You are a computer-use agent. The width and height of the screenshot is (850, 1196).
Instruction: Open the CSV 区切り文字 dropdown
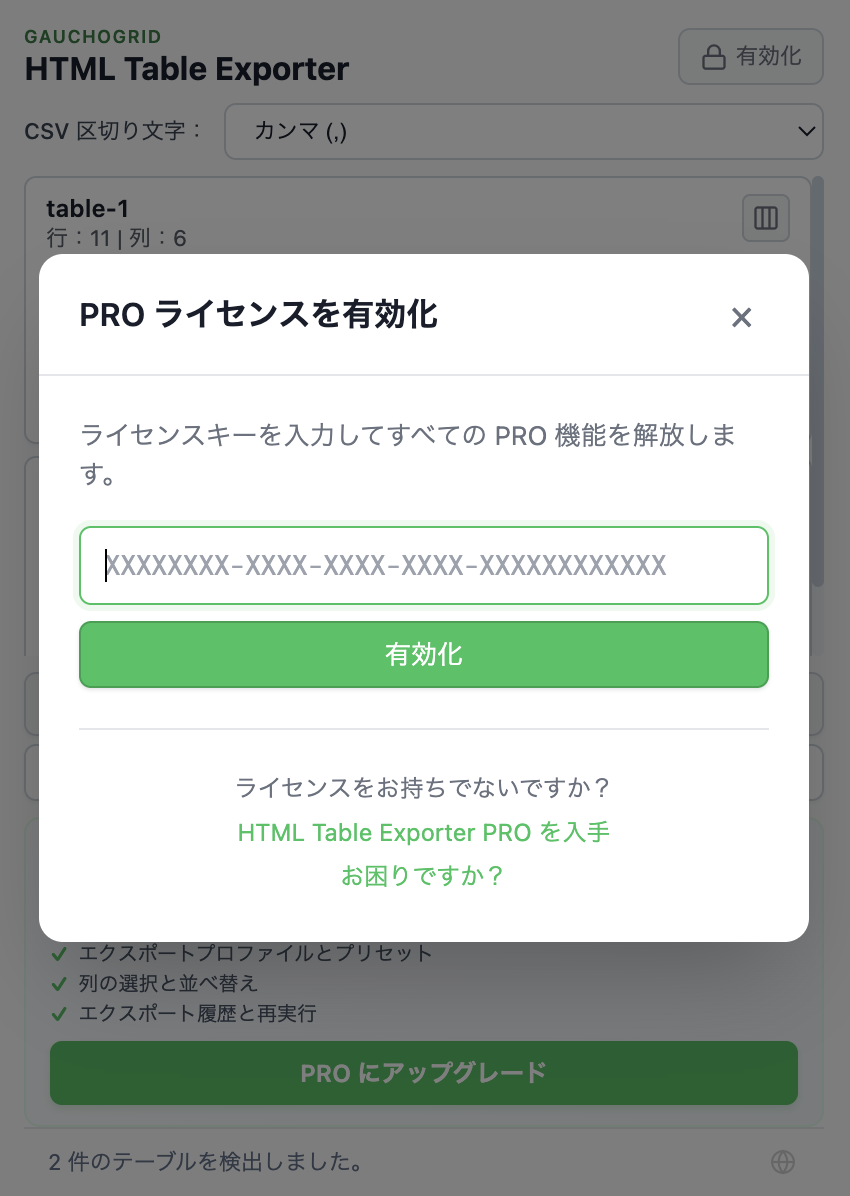[x=524, y=131]
